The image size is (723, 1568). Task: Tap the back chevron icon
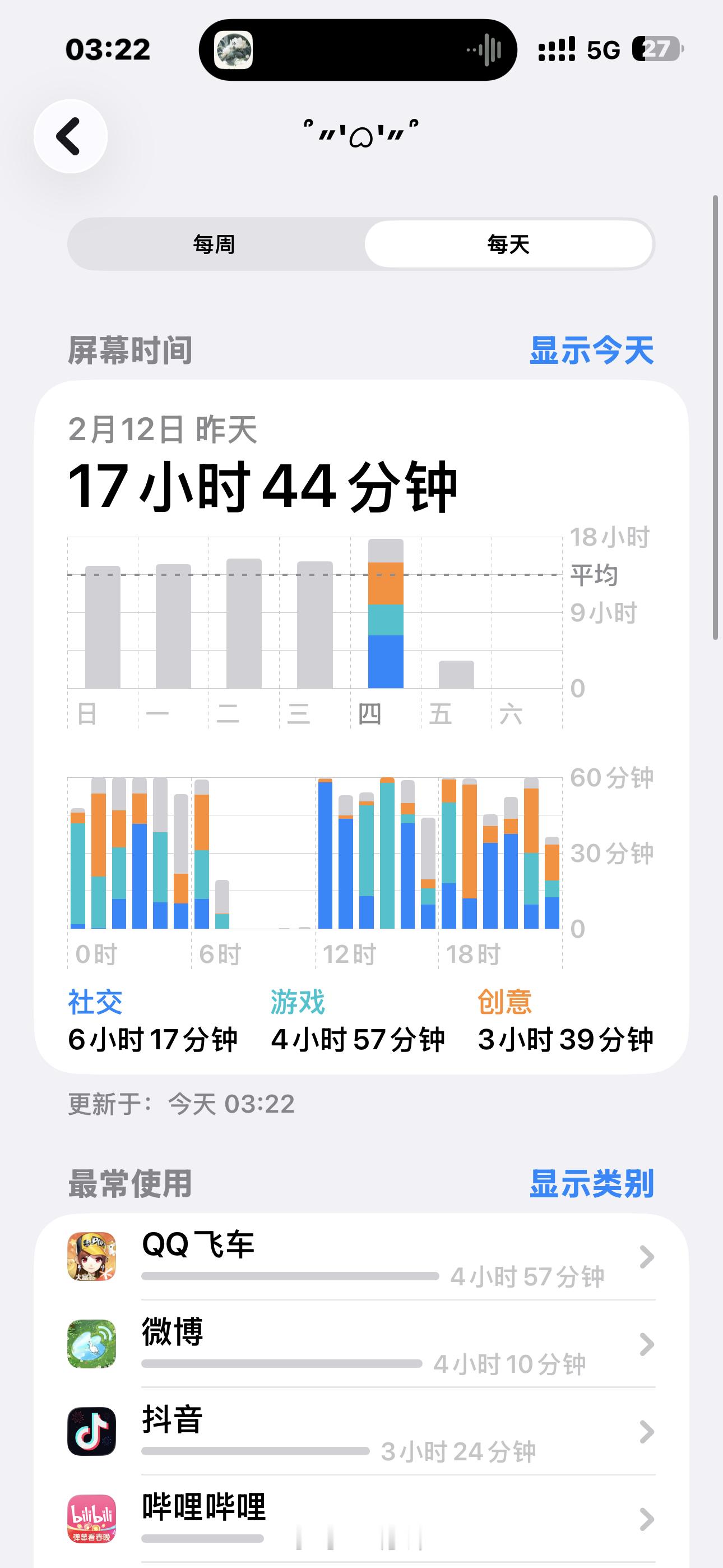coord(73,136)
